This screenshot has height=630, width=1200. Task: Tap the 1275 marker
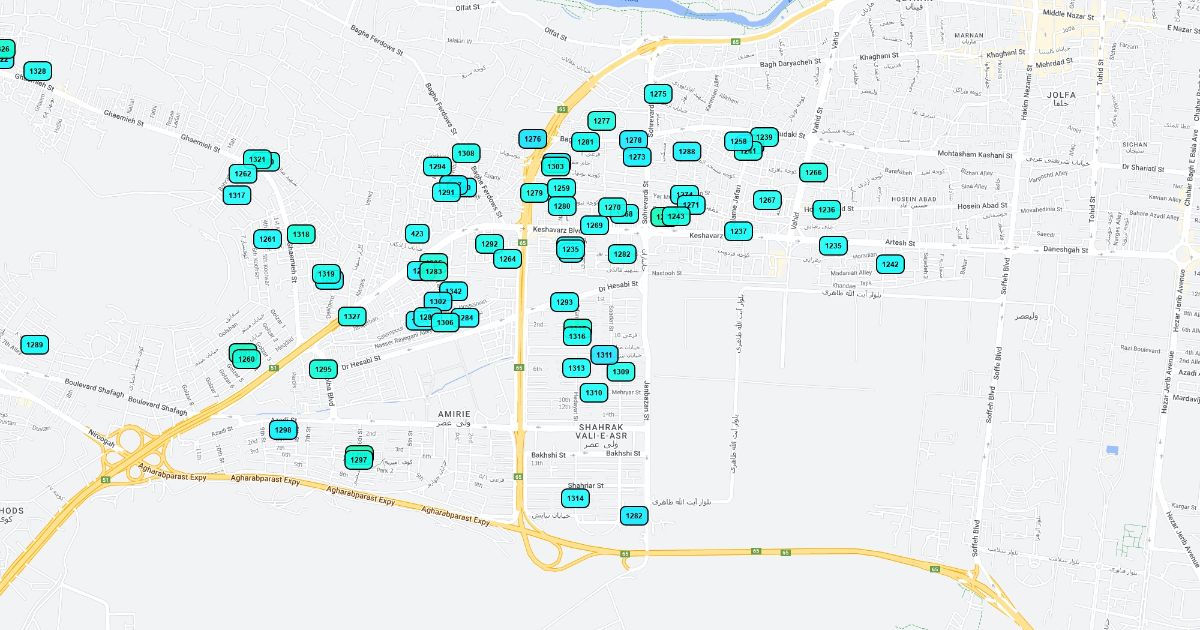click(658, 94)
